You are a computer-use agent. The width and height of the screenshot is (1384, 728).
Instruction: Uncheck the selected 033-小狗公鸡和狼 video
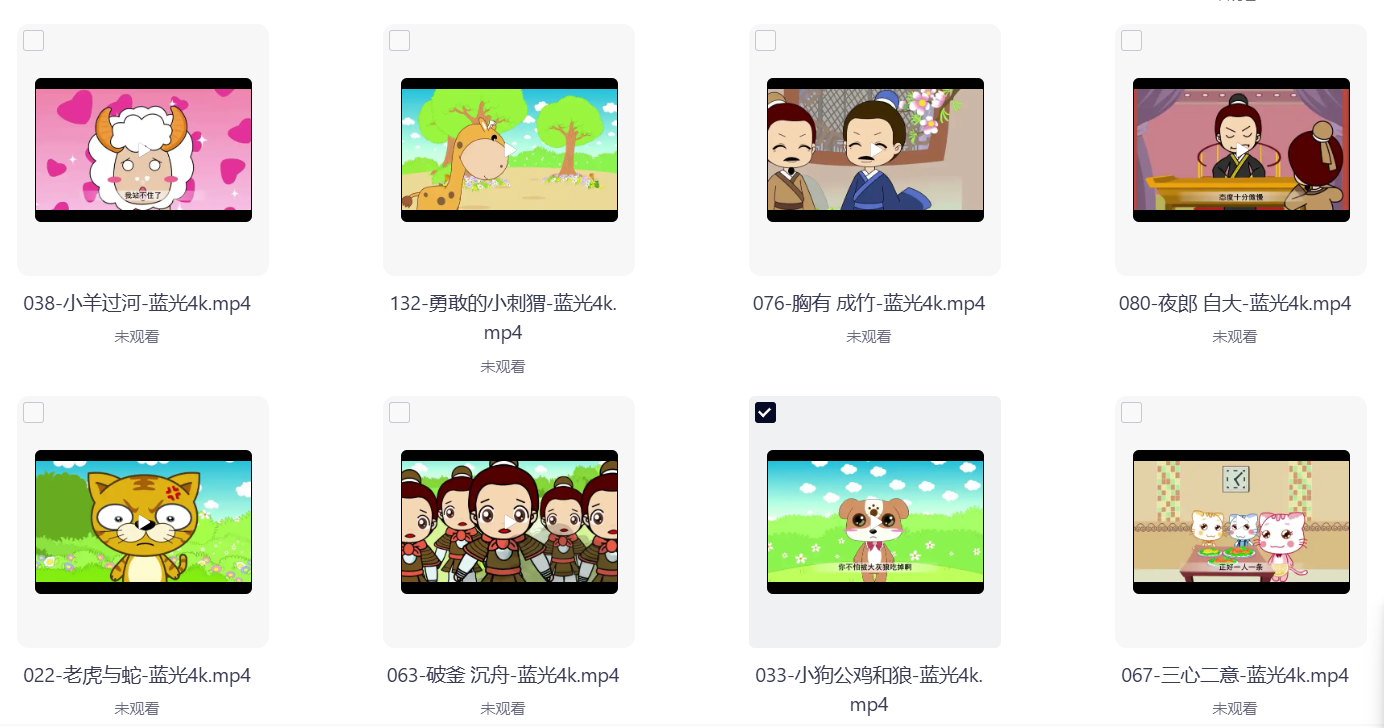(766, 413)
